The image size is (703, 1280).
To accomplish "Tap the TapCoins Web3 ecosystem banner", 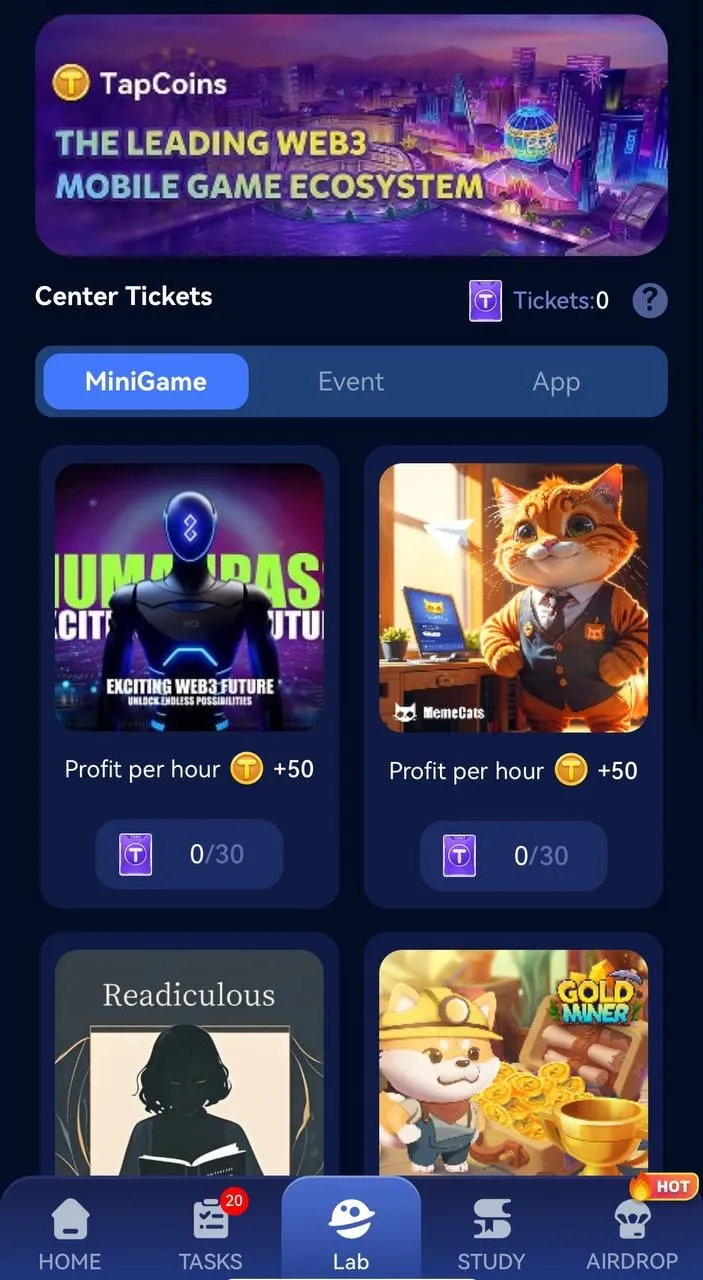I will pos(351,135).
